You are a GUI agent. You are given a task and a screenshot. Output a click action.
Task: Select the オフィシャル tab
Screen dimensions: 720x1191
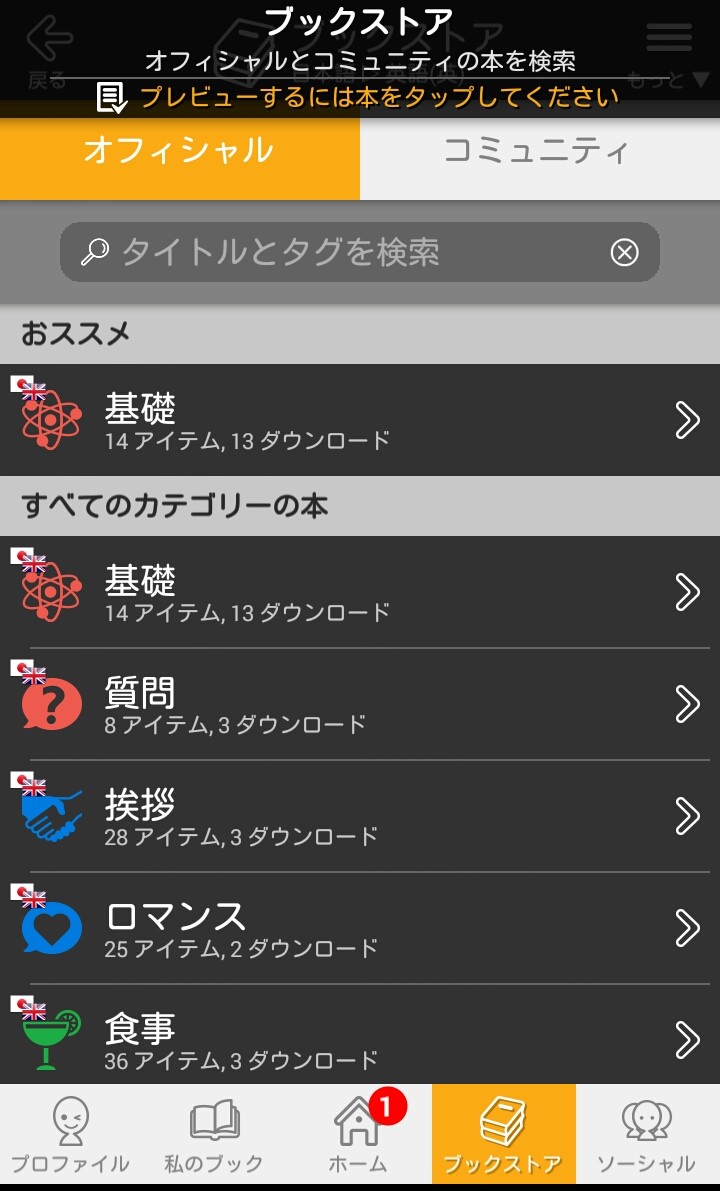point(179,152)
